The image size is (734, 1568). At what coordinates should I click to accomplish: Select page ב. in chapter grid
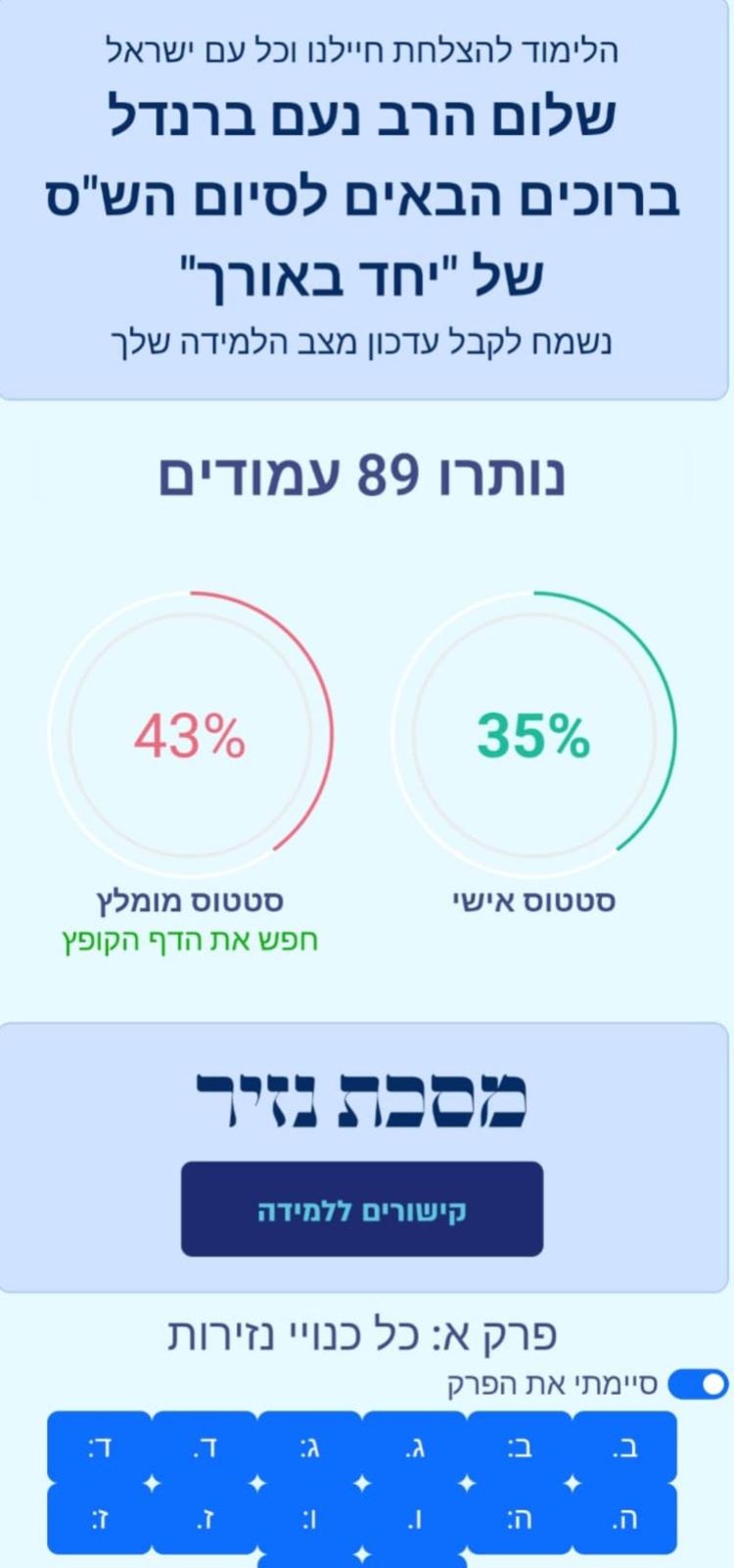[625, 1448]
